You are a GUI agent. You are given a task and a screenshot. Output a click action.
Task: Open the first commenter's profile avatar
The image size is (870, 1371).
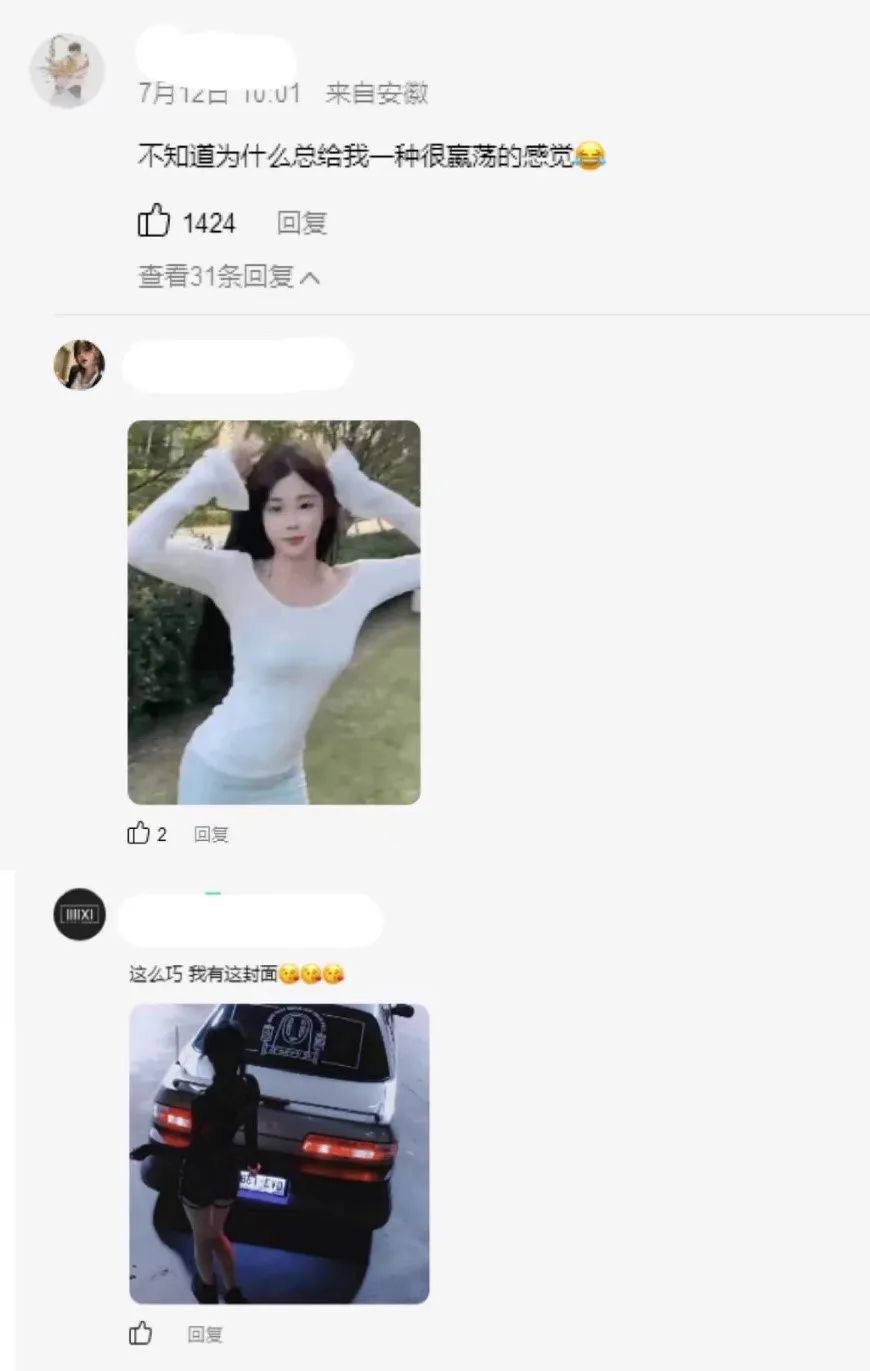click(67, 62)
